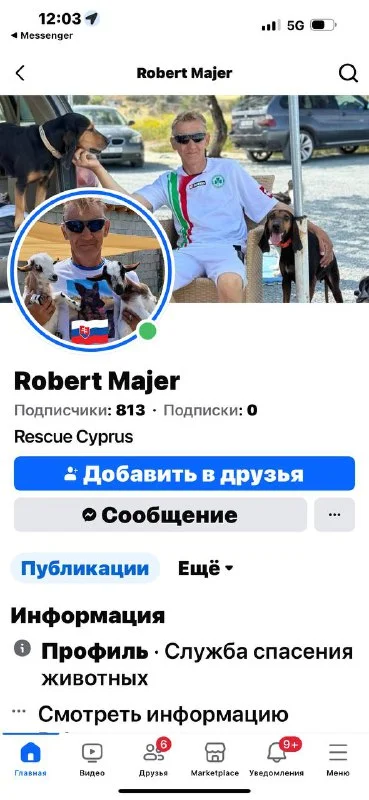Switch to the Видео tab
The height and width of the screenshot is (800, 369).
[92, 760]
